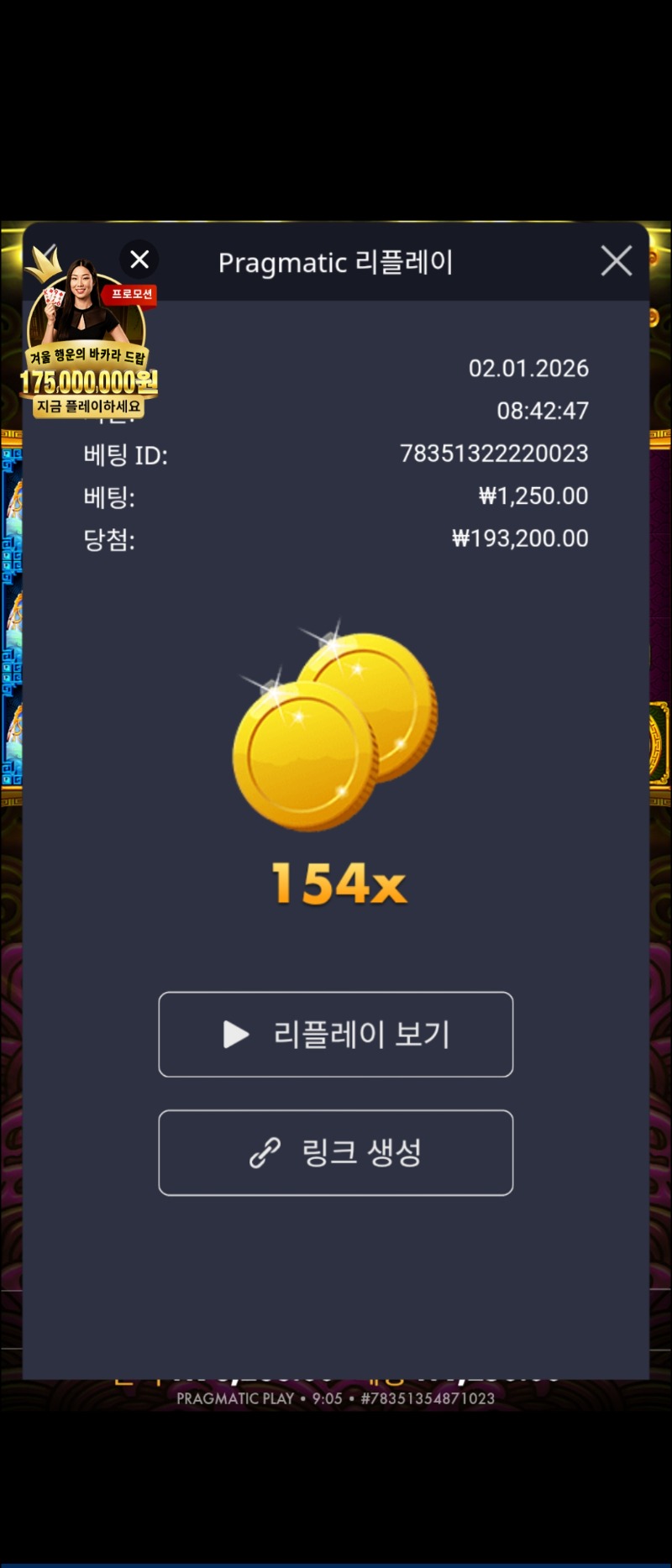
Task: Dismiss the 프로모션 baccarat banner
Action: point(139,260)
